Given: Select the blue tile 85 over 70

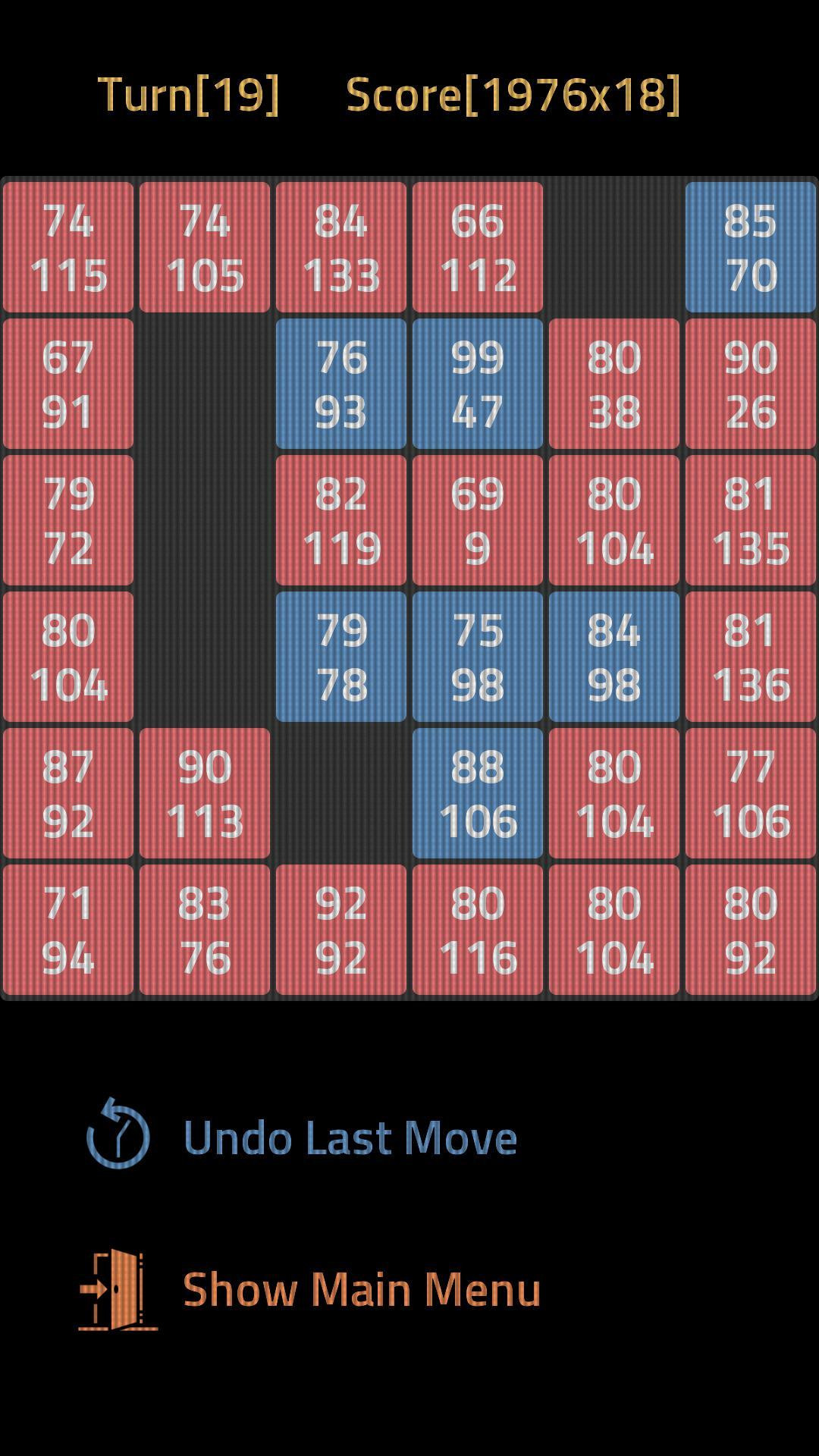Looking at the screenshot, I should [x=751, y=247].
